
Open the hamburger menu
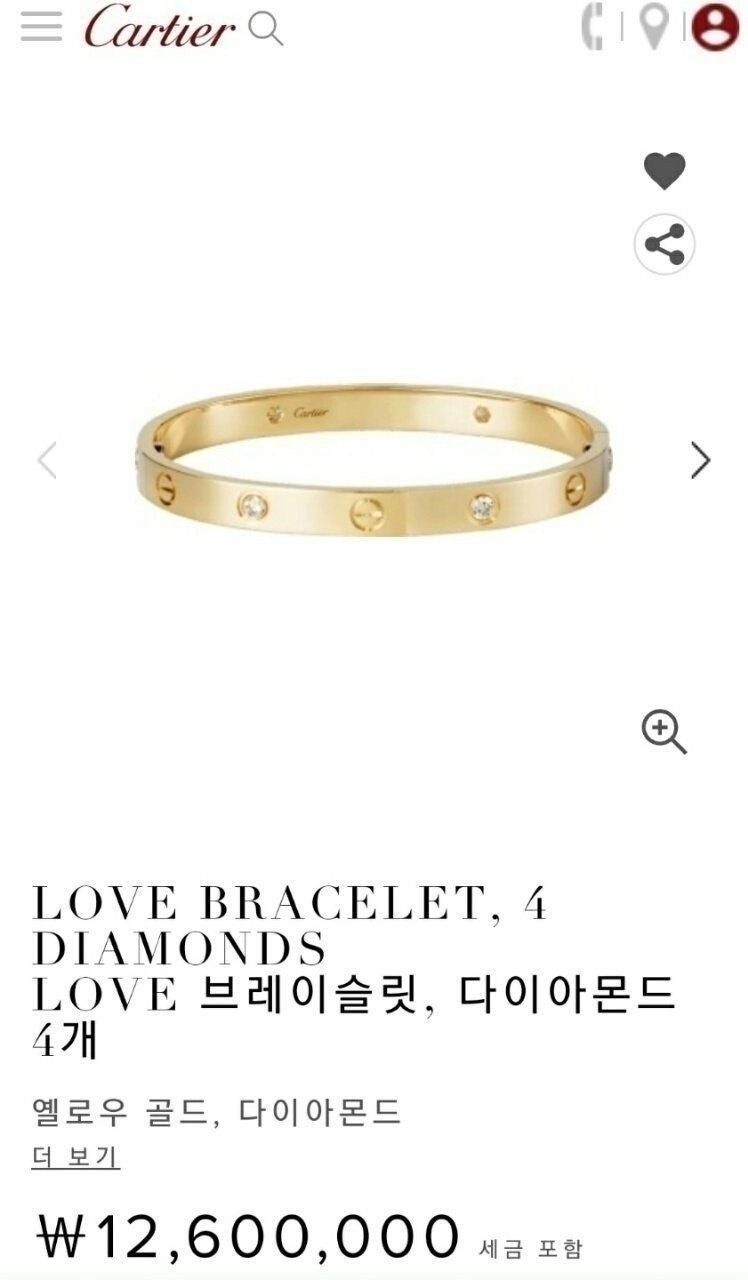pos(41,27)
